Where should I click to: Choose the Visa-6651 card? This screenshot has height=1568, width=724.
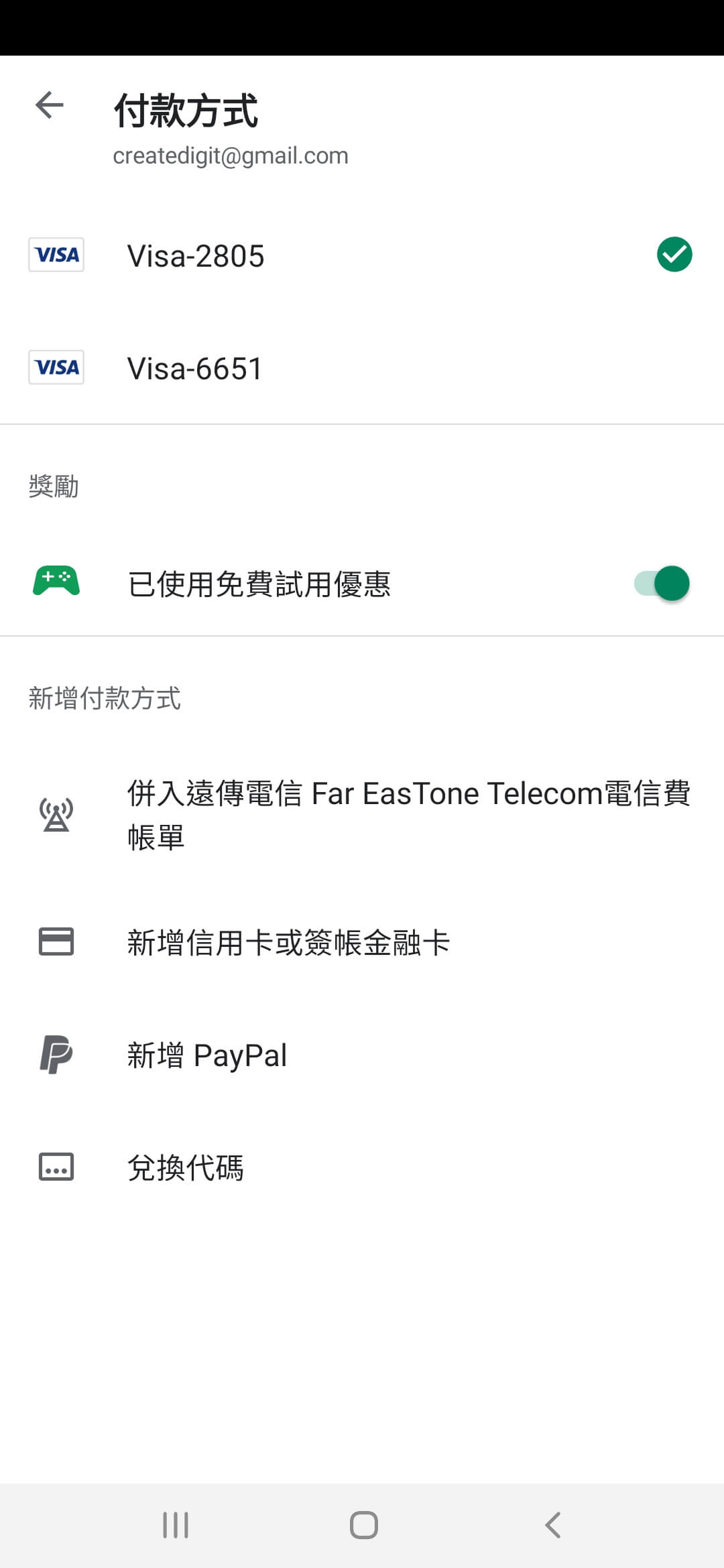(196, 369)
